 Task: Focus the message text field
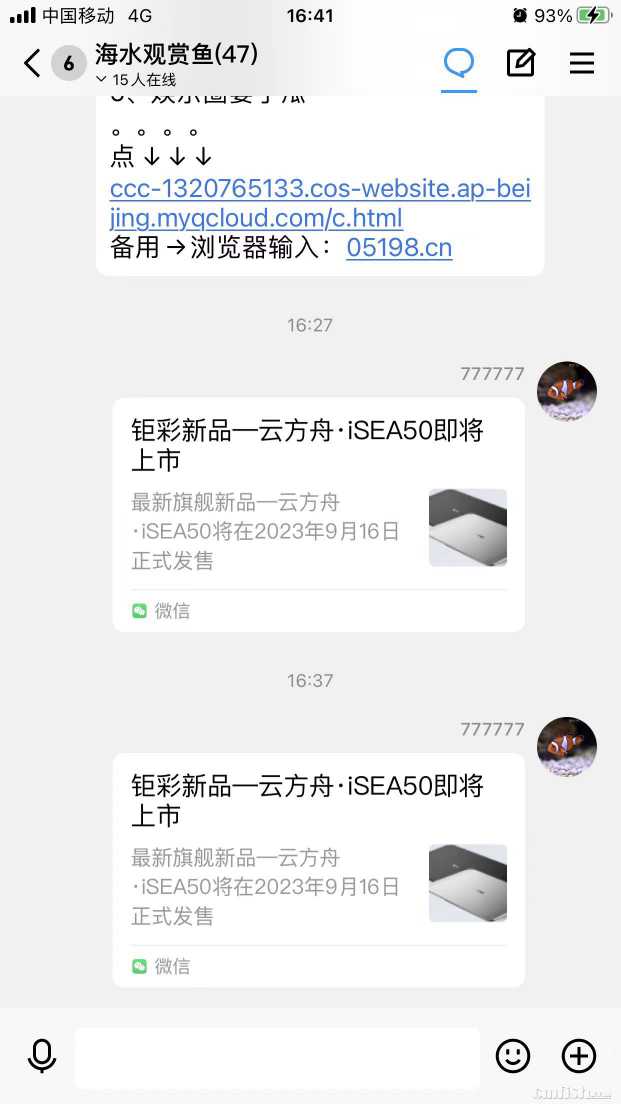click(x=277, y=1057)
